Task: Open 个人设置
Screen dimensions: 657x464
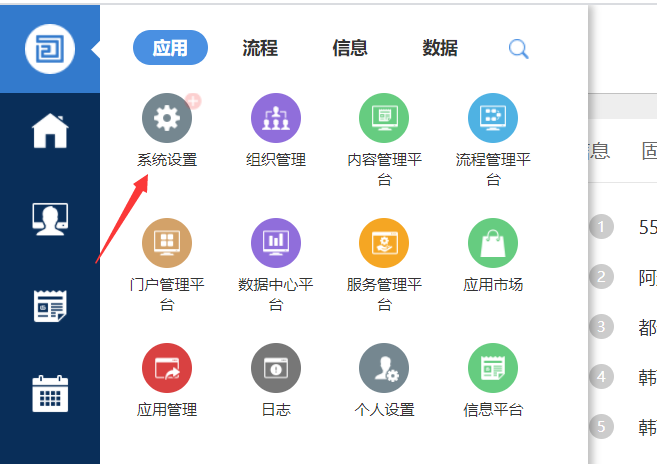Action: [x=384, y=368]
